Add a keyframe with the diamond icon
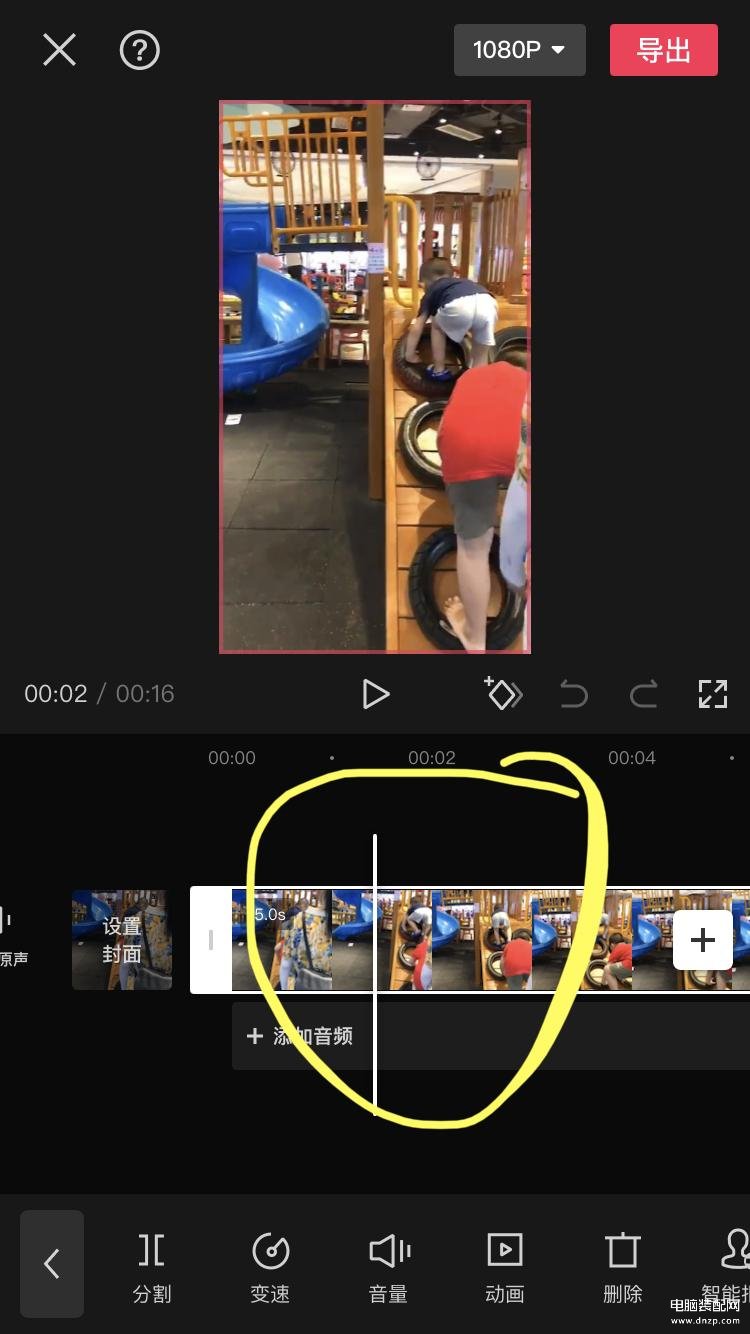750x1334 pixels. [503, 693]
